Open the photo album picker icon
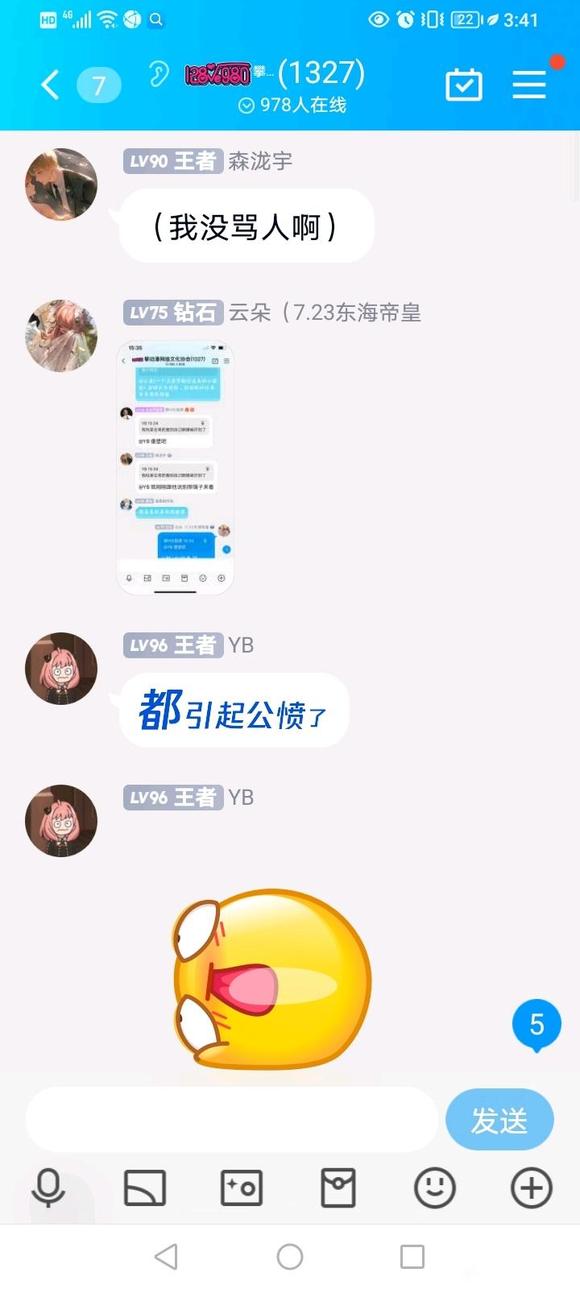580x1289 pixels. (145, 1188)
